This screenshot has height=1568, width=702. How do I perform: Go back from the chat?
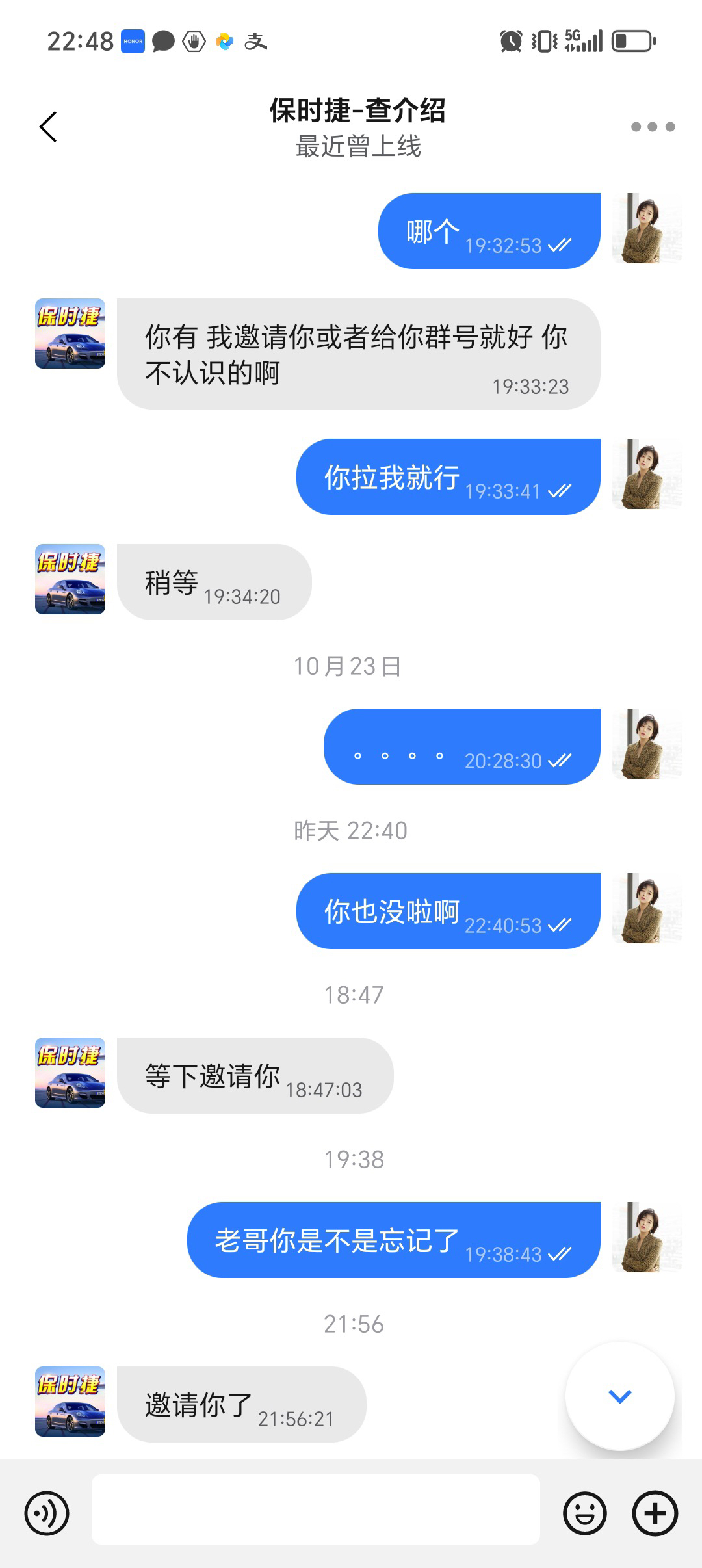[x=49, y=126]
